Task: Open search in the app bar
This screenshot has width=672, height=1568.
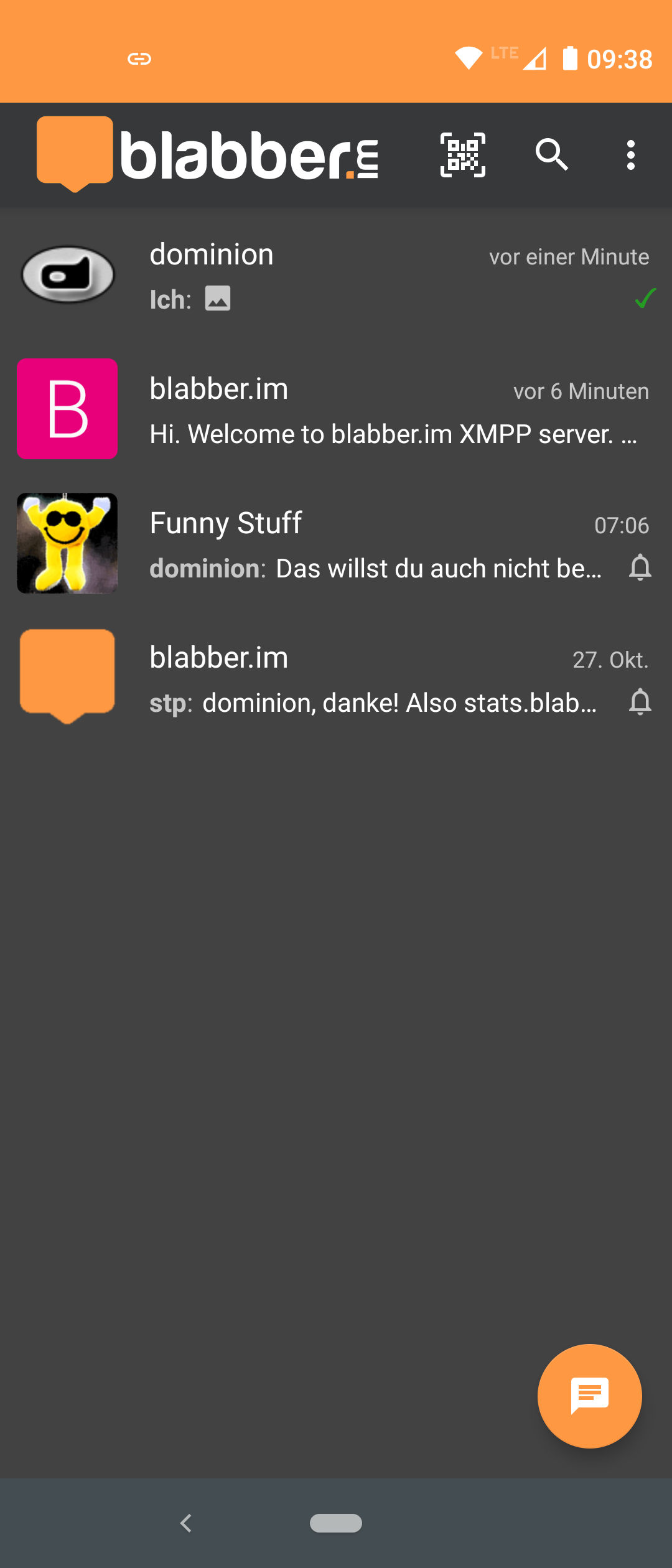Action: coord(552,155)
